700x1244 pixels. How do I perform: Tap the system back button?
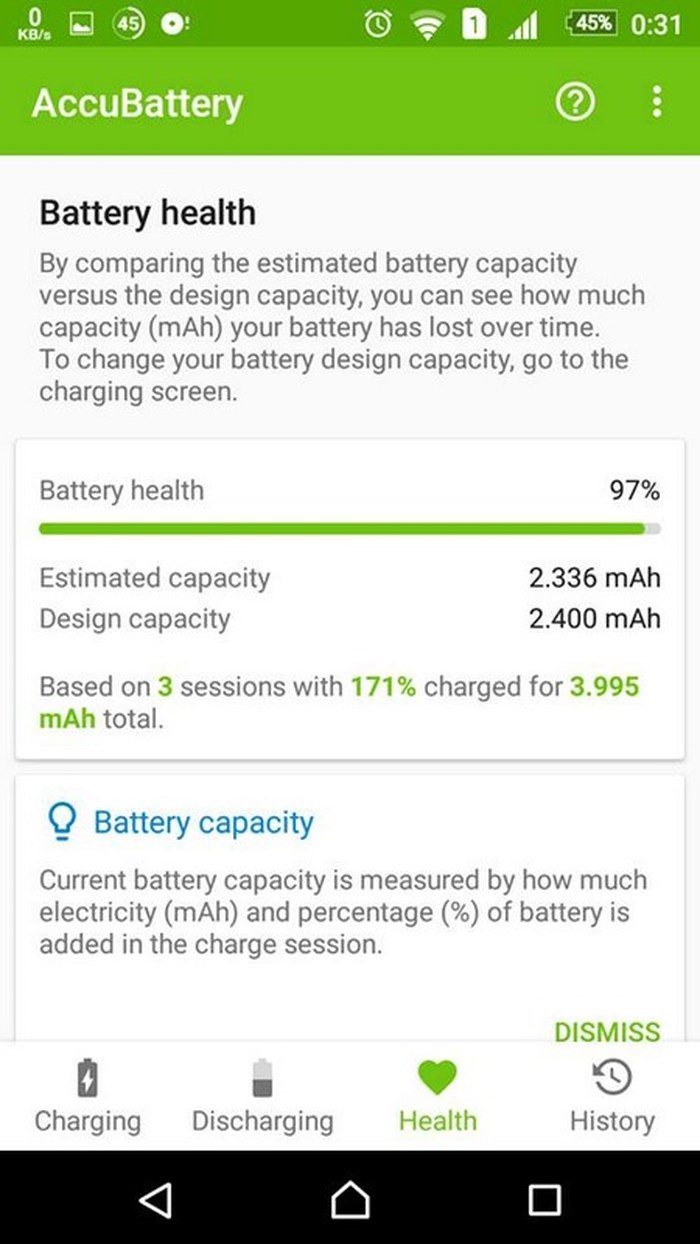click(x=155, y=1199)
